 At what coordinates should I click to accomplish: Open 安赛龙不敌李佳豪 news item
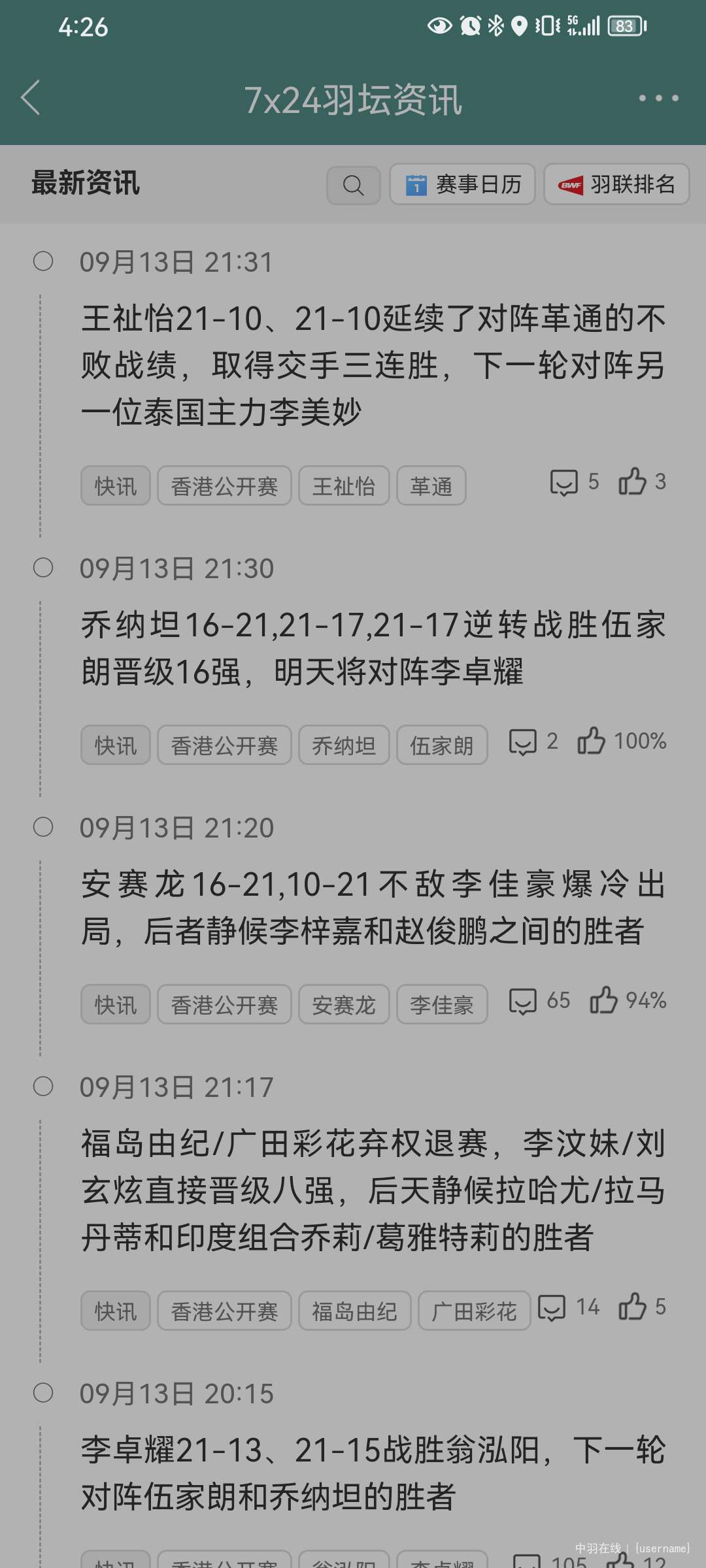(373, 907)
